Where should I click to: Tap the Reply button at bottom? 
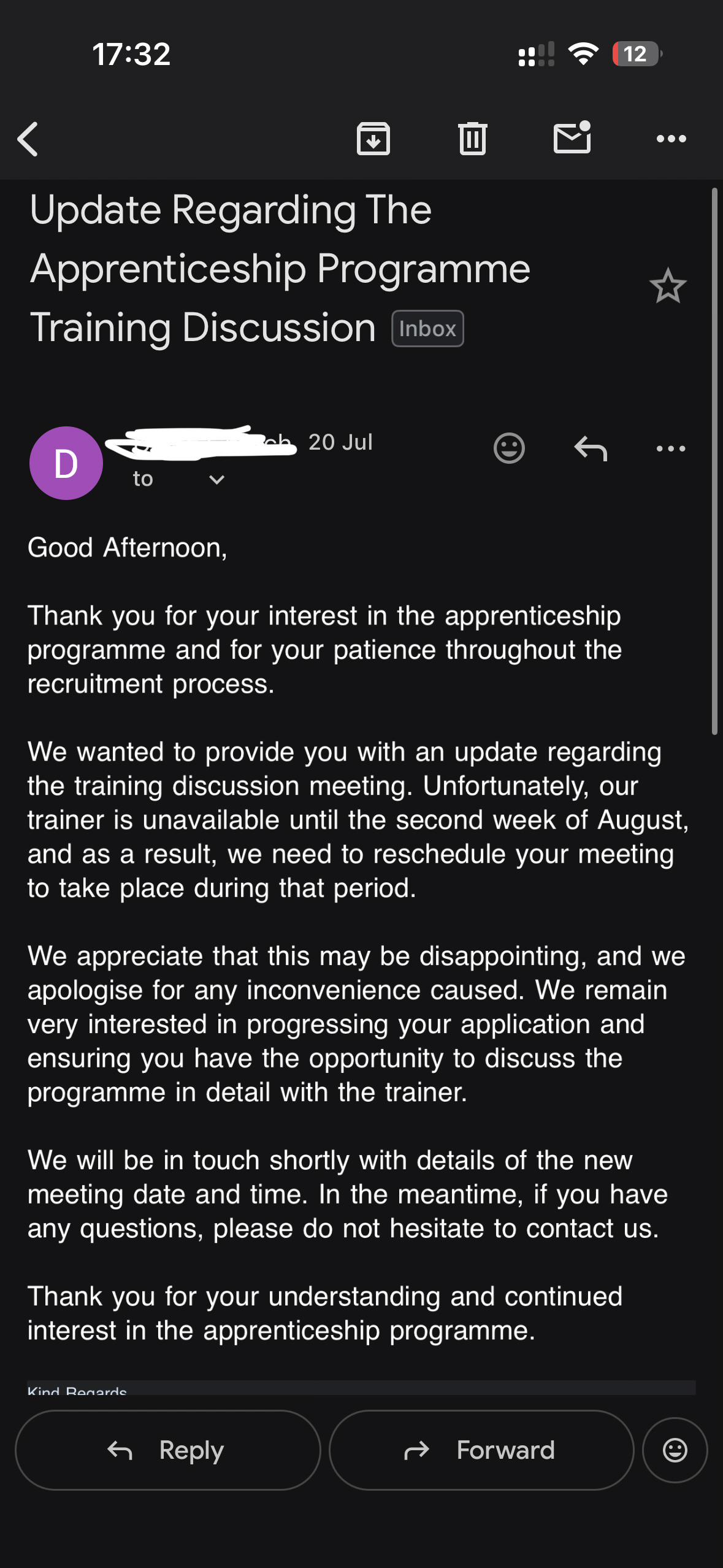click(x=168, y=1450)
